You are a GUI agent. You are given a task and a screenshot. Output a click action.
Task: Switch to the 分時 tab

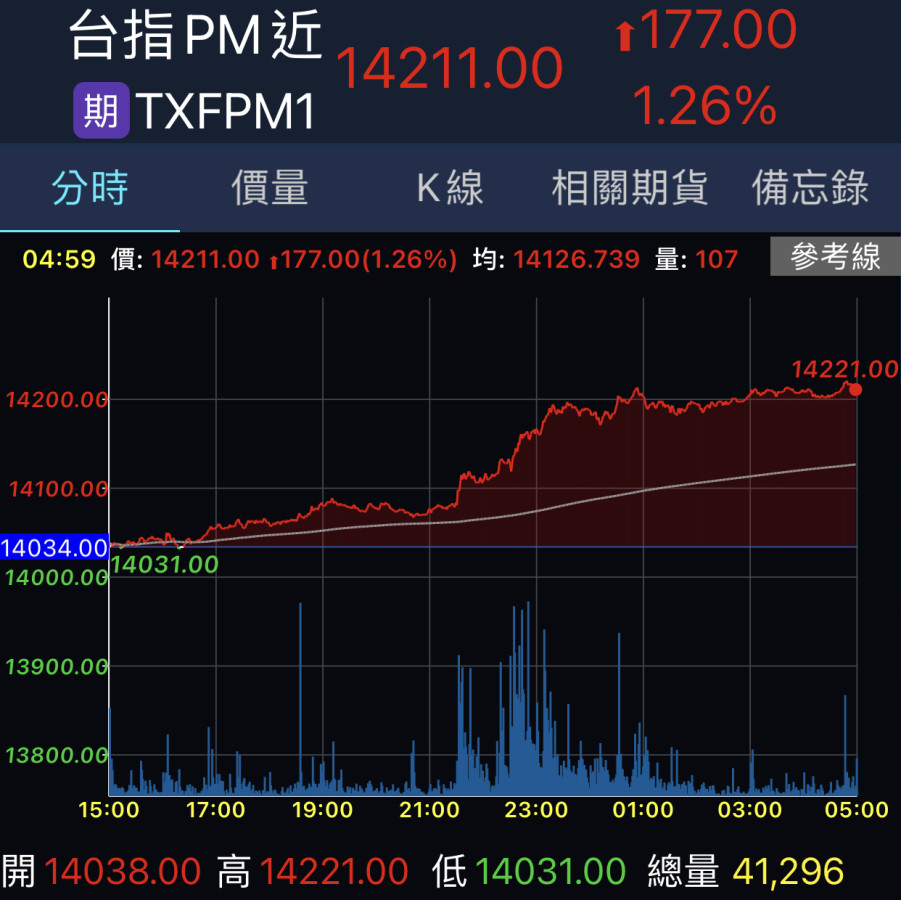tap(90, 188)
